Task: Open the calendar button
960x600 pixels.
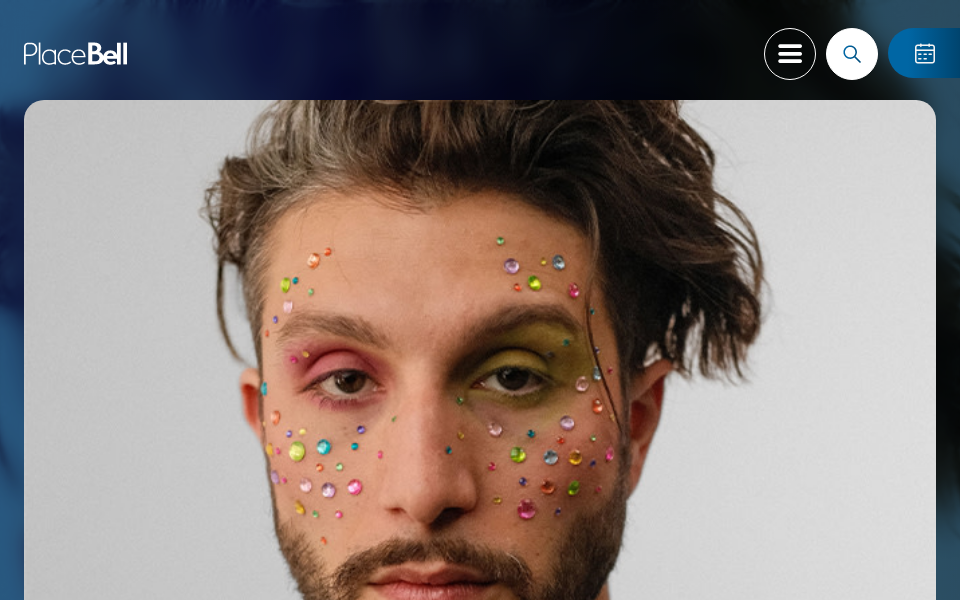Action: click(x=925, y=54)
